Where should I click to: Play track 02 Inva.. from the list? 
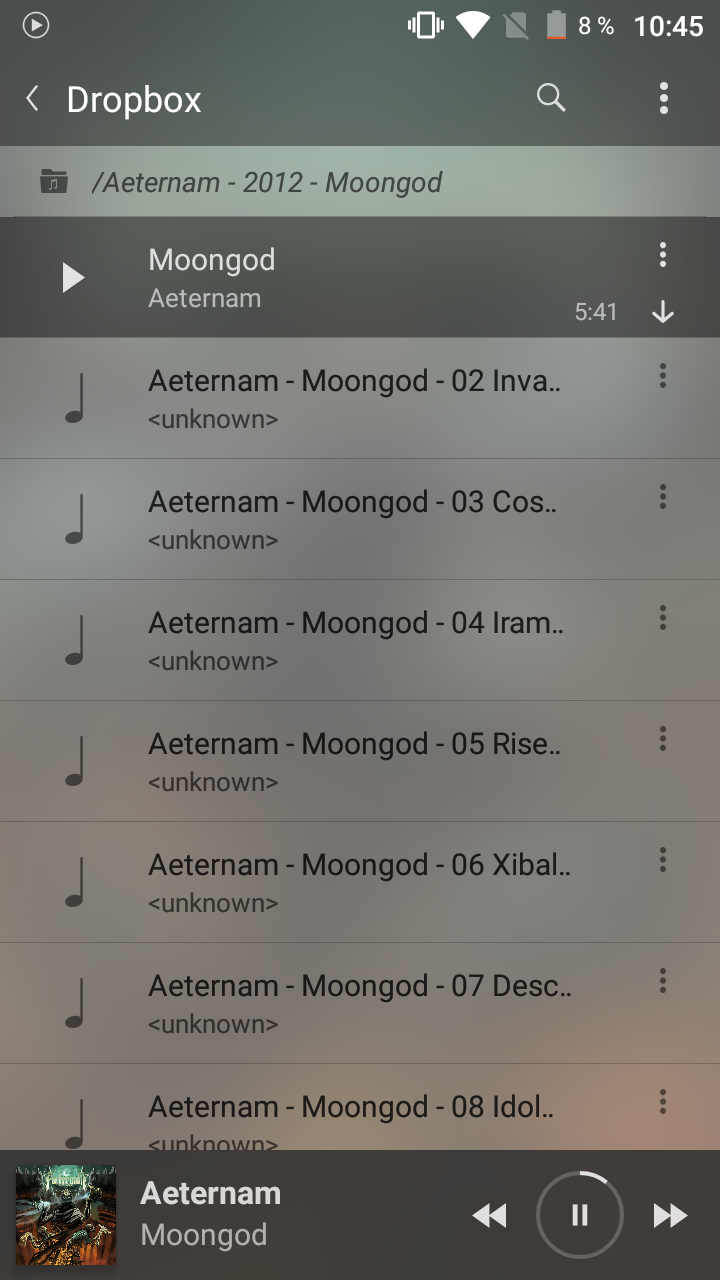click(360, 398)
